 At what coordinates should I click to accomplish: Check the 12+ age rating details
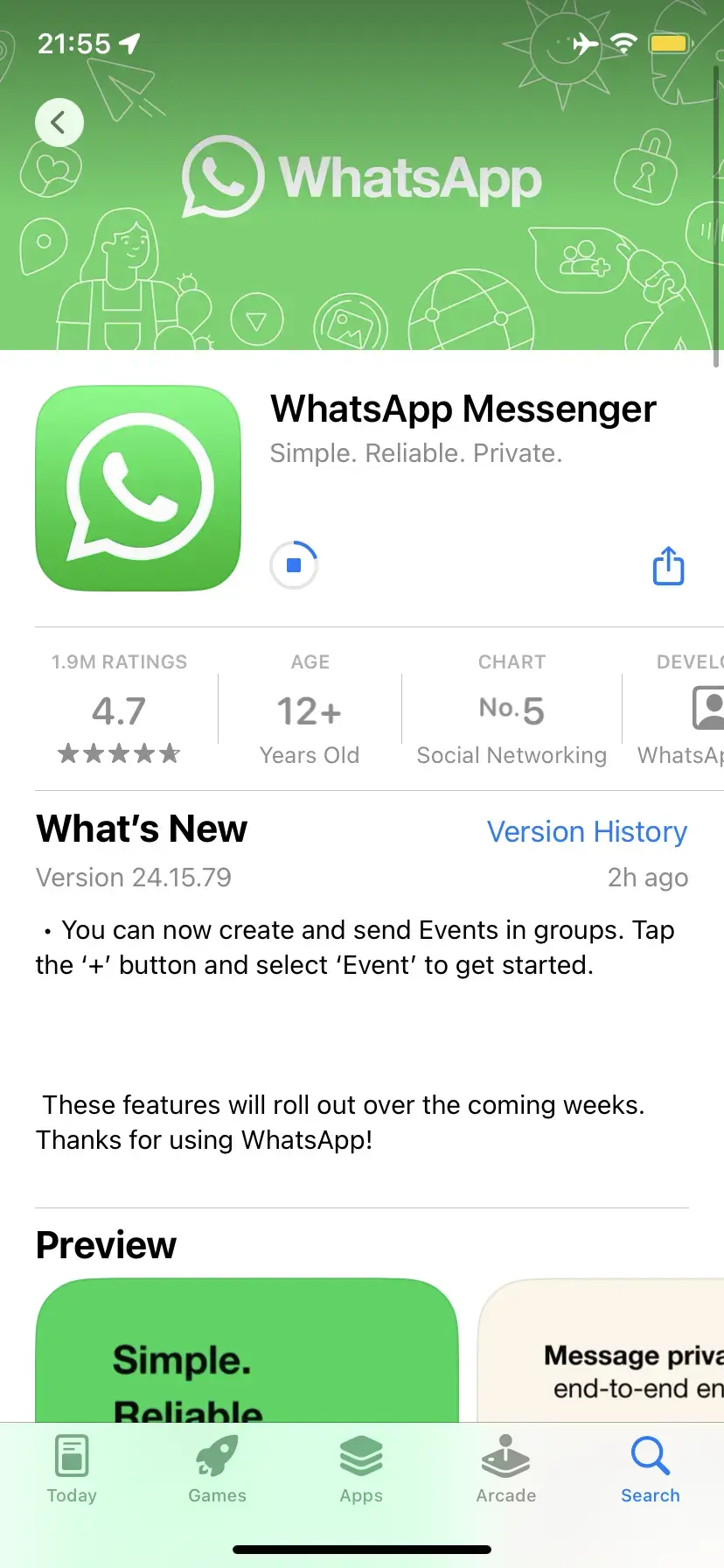point(310,710)
